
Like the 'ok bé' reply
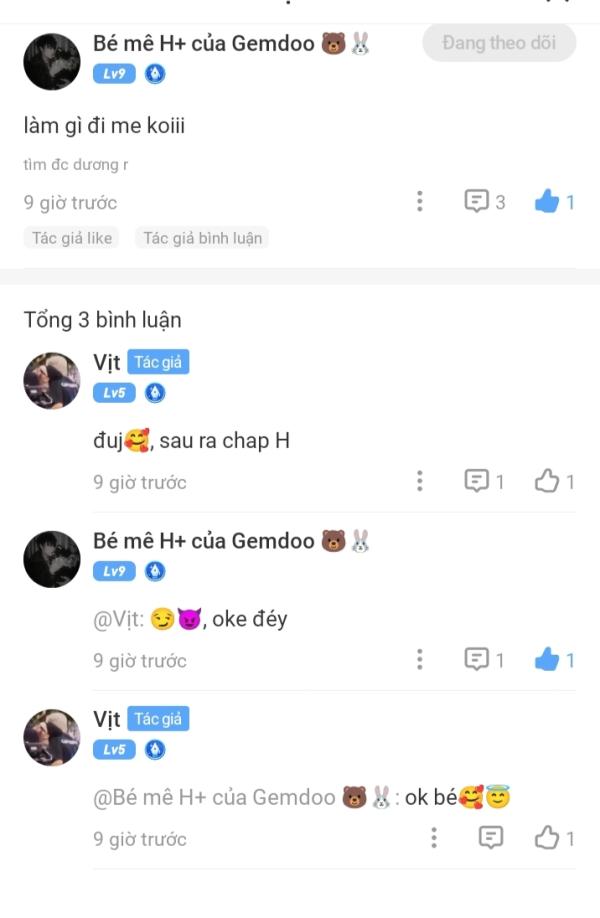547,838
